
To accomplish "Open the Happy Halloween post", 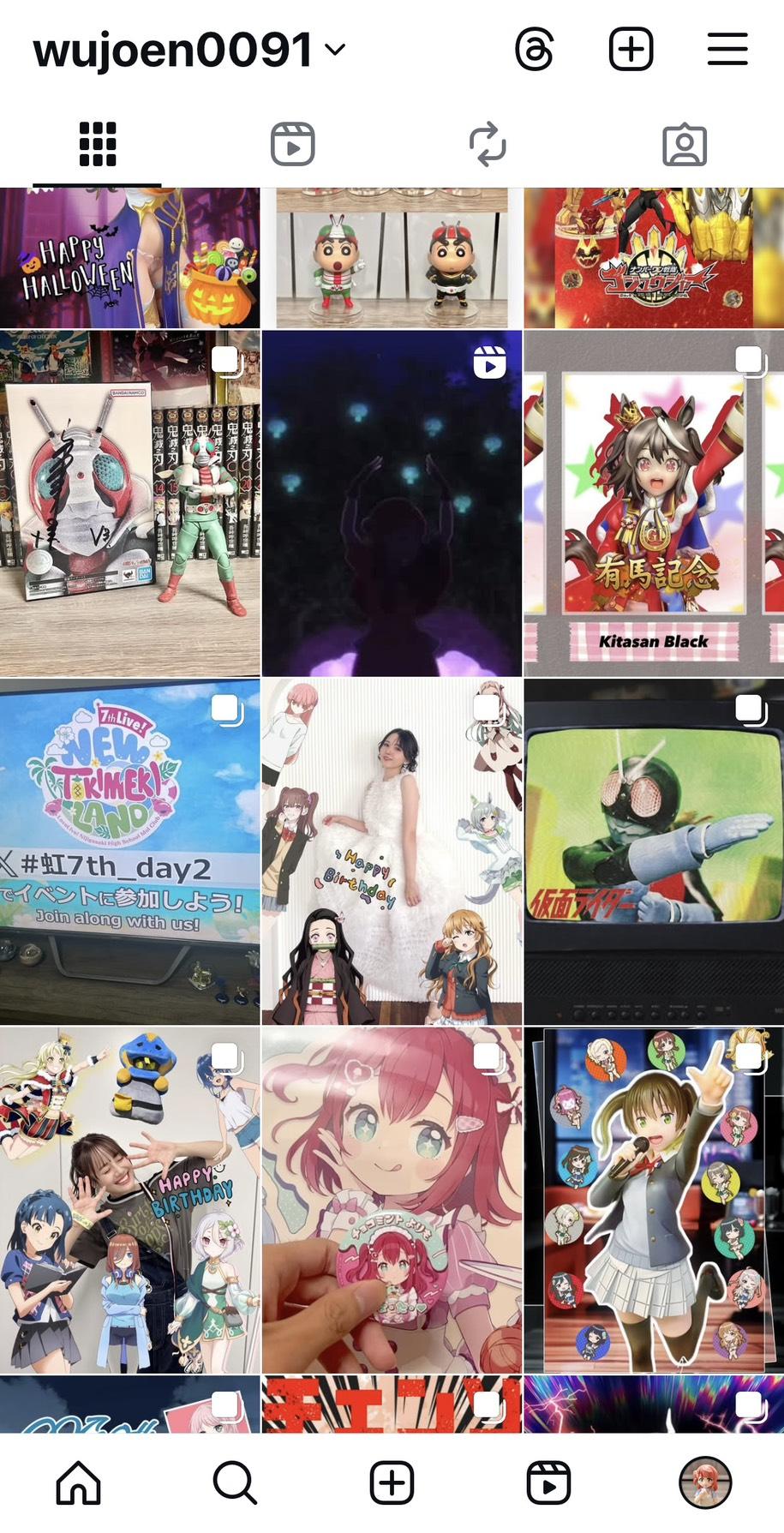I will (x=129, y=257).
